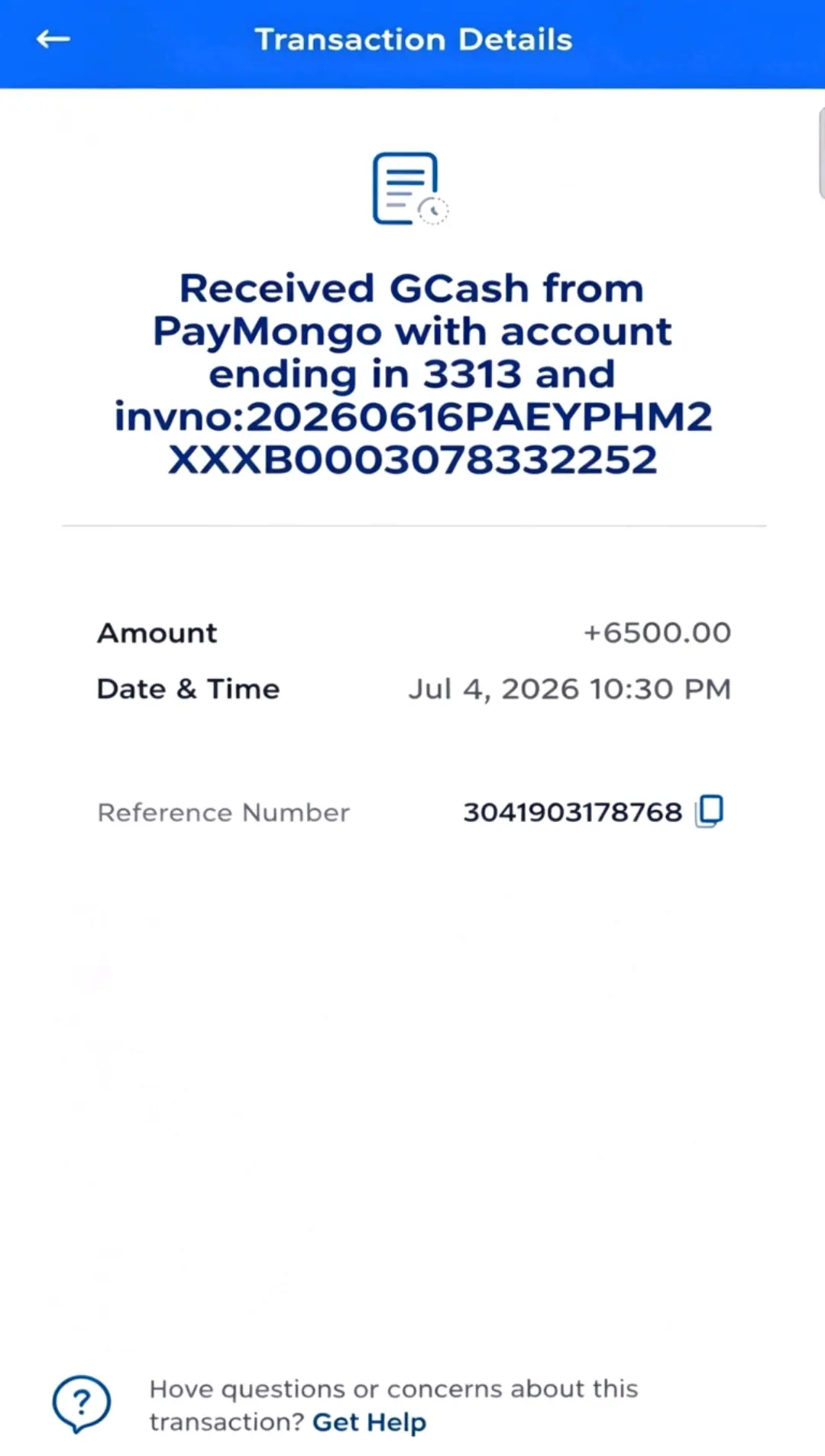Screen dimensions: 825x1456
Task: Go back using the header arrow
Action: [x=53, y=39]
